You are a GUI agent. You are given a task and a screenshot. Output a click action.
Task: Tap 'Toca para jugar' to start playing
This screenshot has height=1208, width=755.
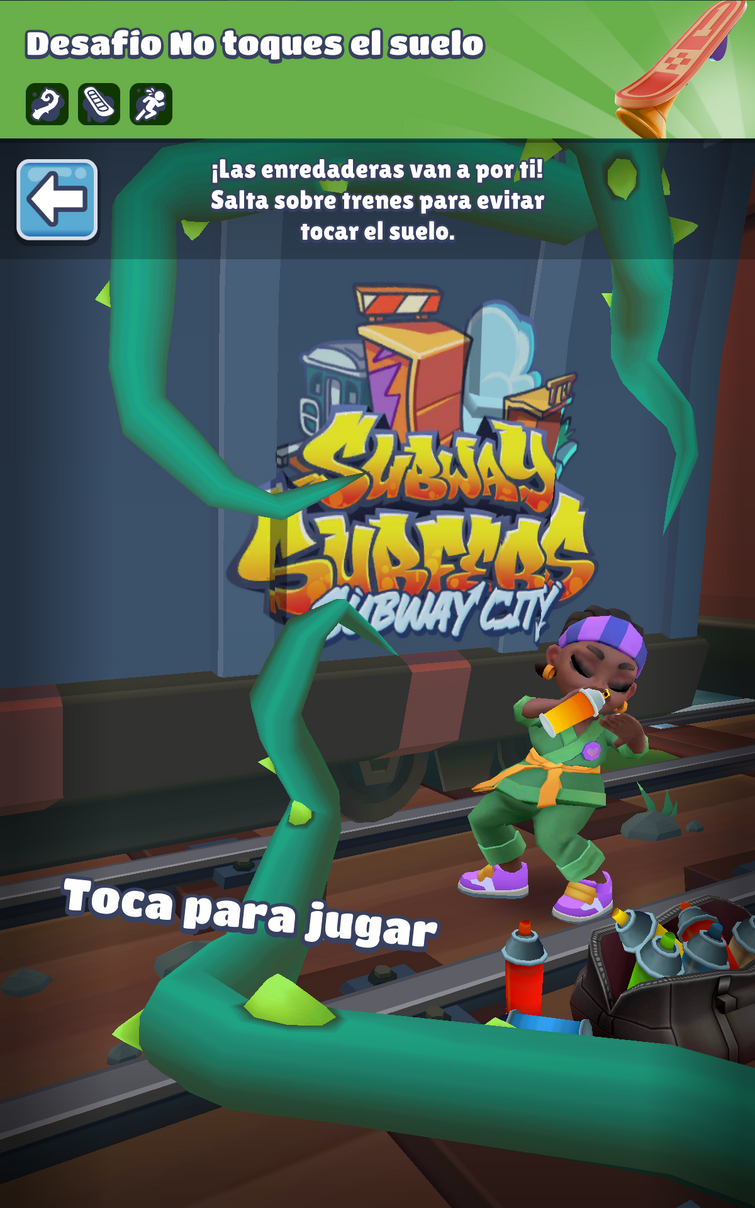click(250, 911)
